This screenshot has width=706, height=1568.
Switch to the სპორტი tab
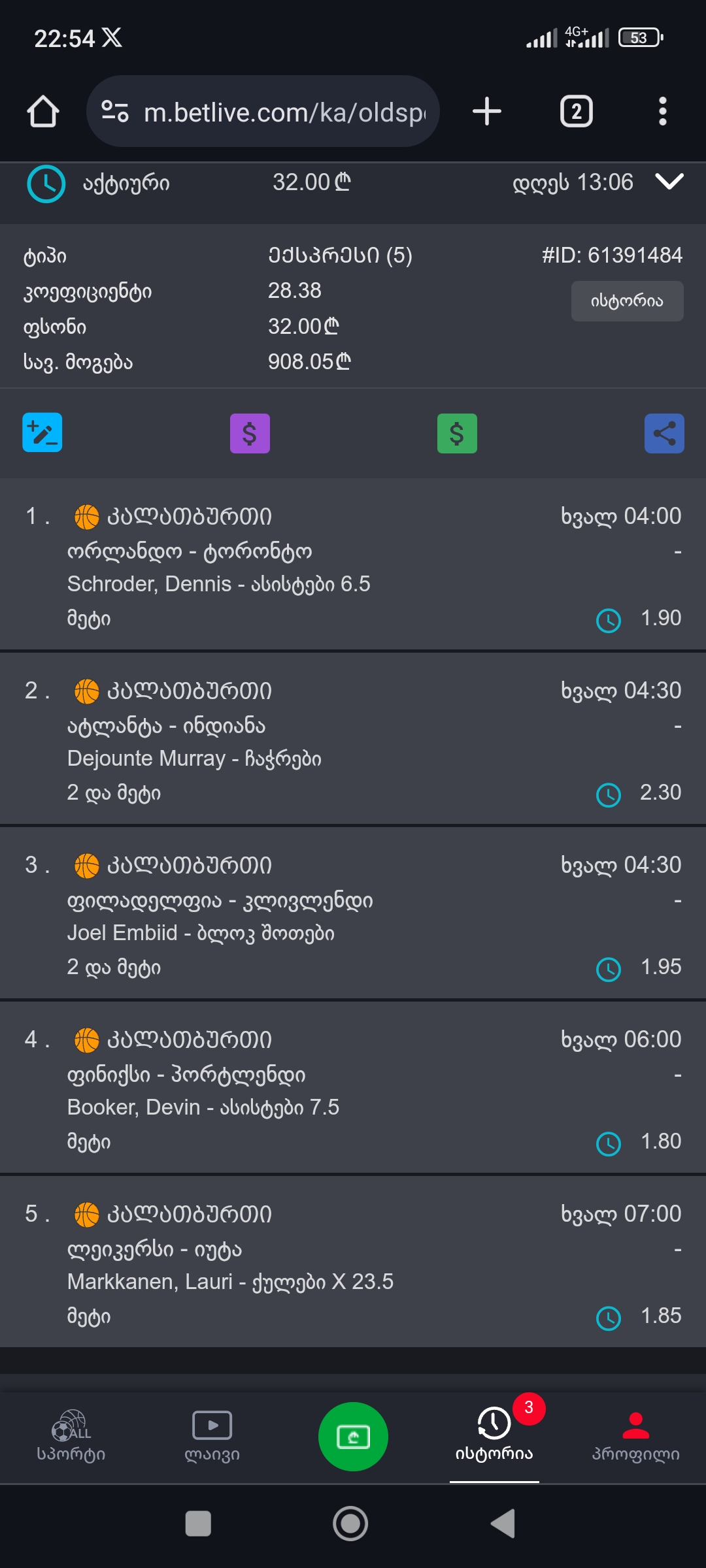[x=71, y=1435]
